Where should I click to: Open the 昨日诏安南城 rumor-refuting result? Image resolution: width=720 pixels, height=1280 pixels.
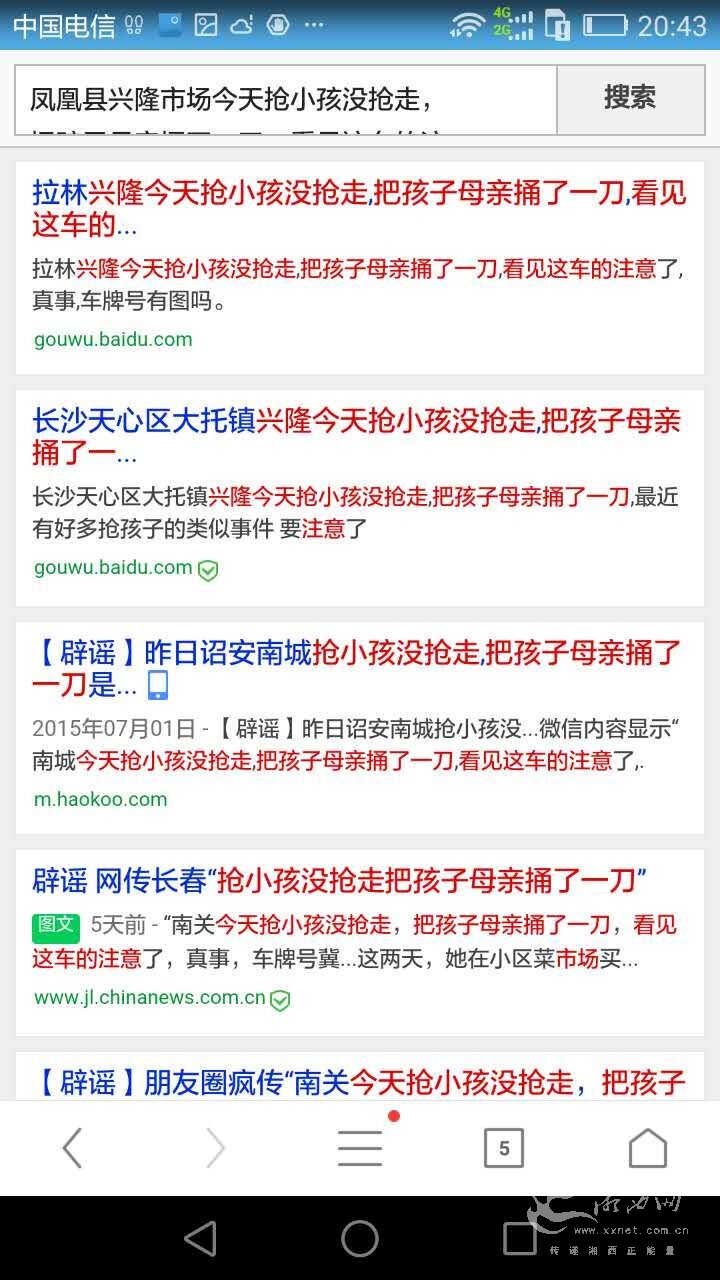coord(356,669)
